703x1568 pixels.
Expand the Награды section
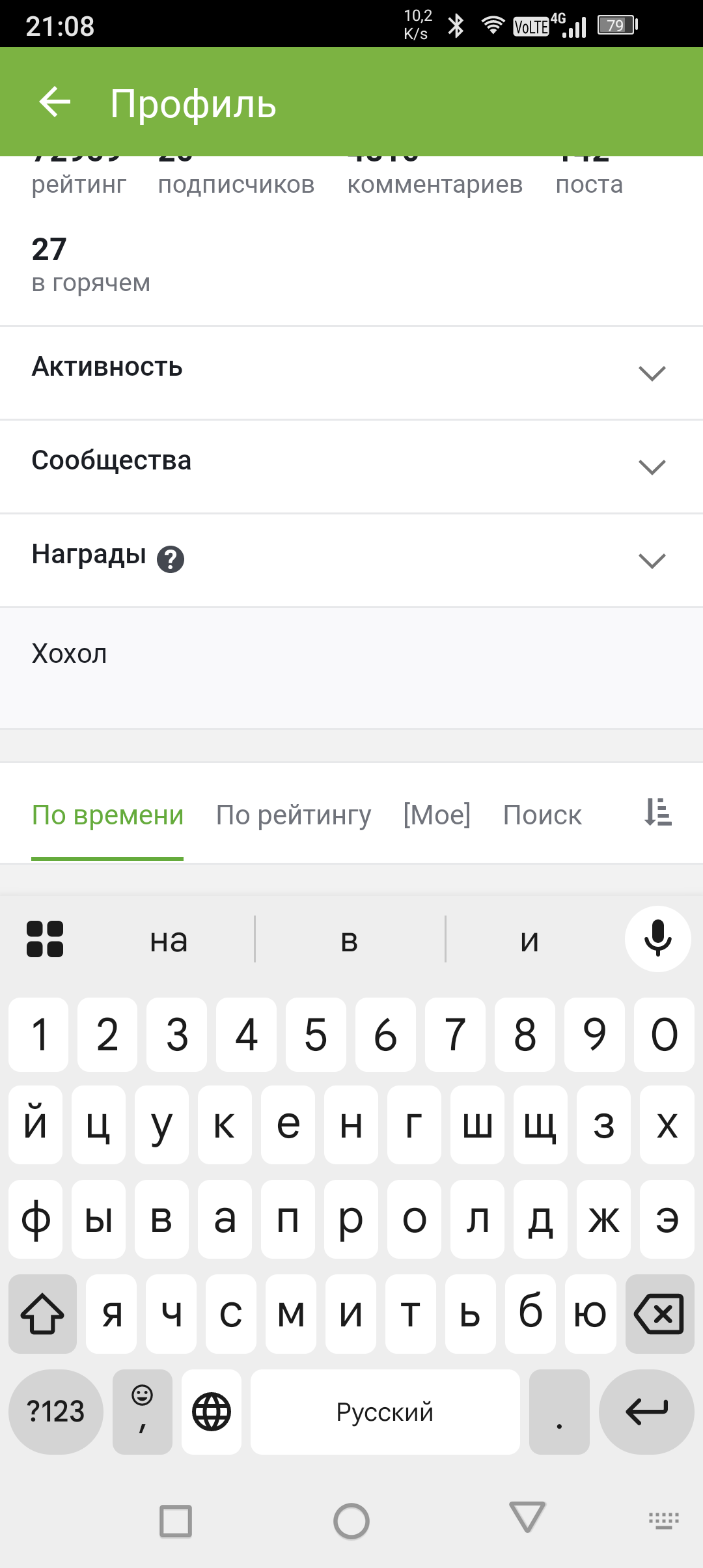click(652, 561)
